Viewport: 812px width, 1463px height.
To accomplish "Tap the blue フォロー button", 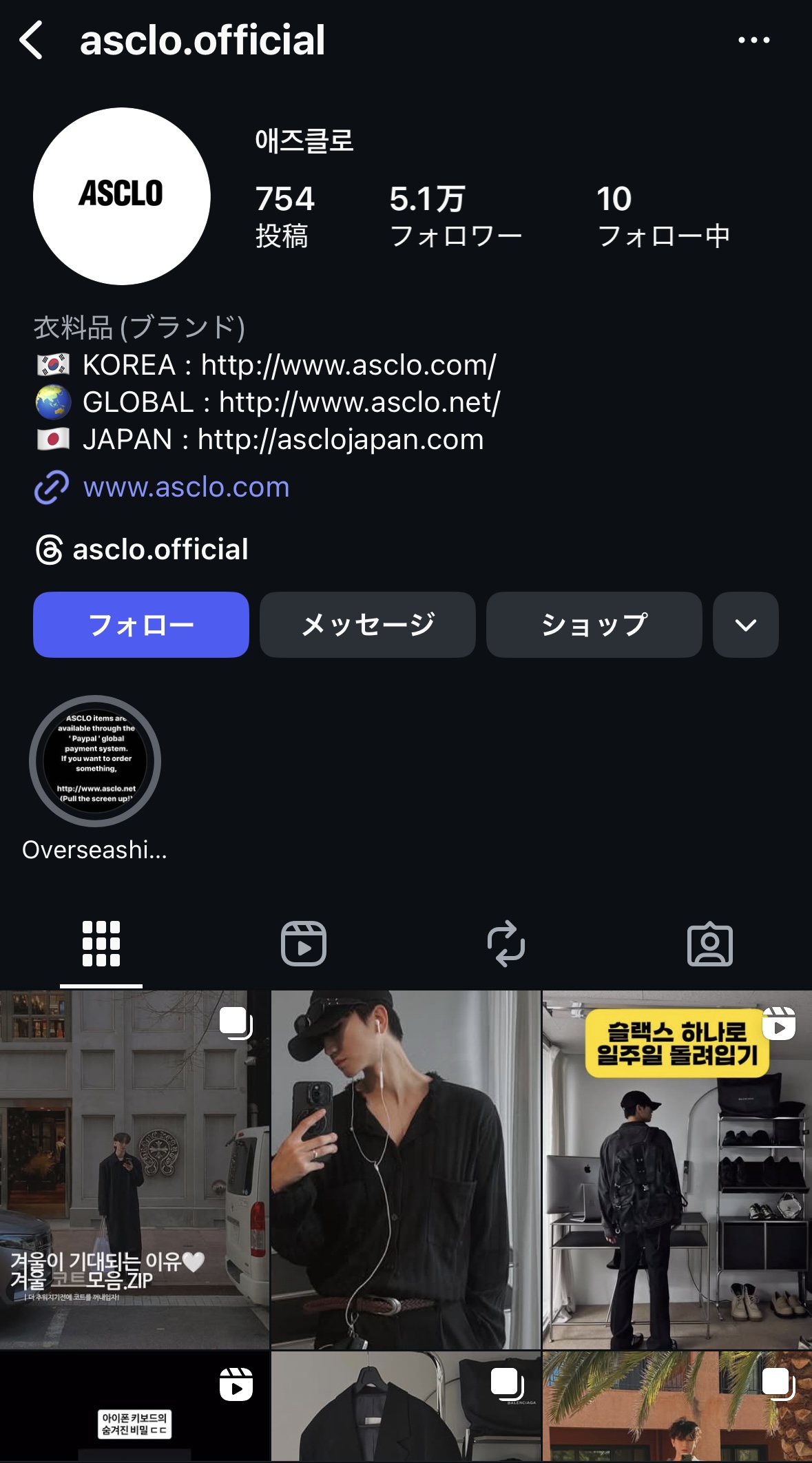I will click(x=141, y=625).
